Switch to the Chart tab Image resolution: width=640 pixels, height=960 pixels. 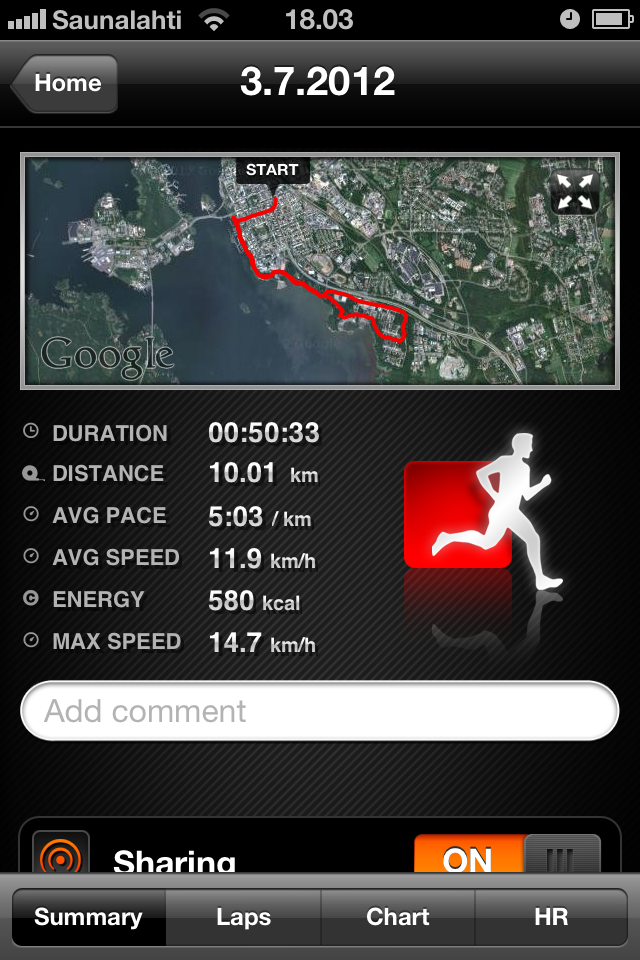point(398,917)
